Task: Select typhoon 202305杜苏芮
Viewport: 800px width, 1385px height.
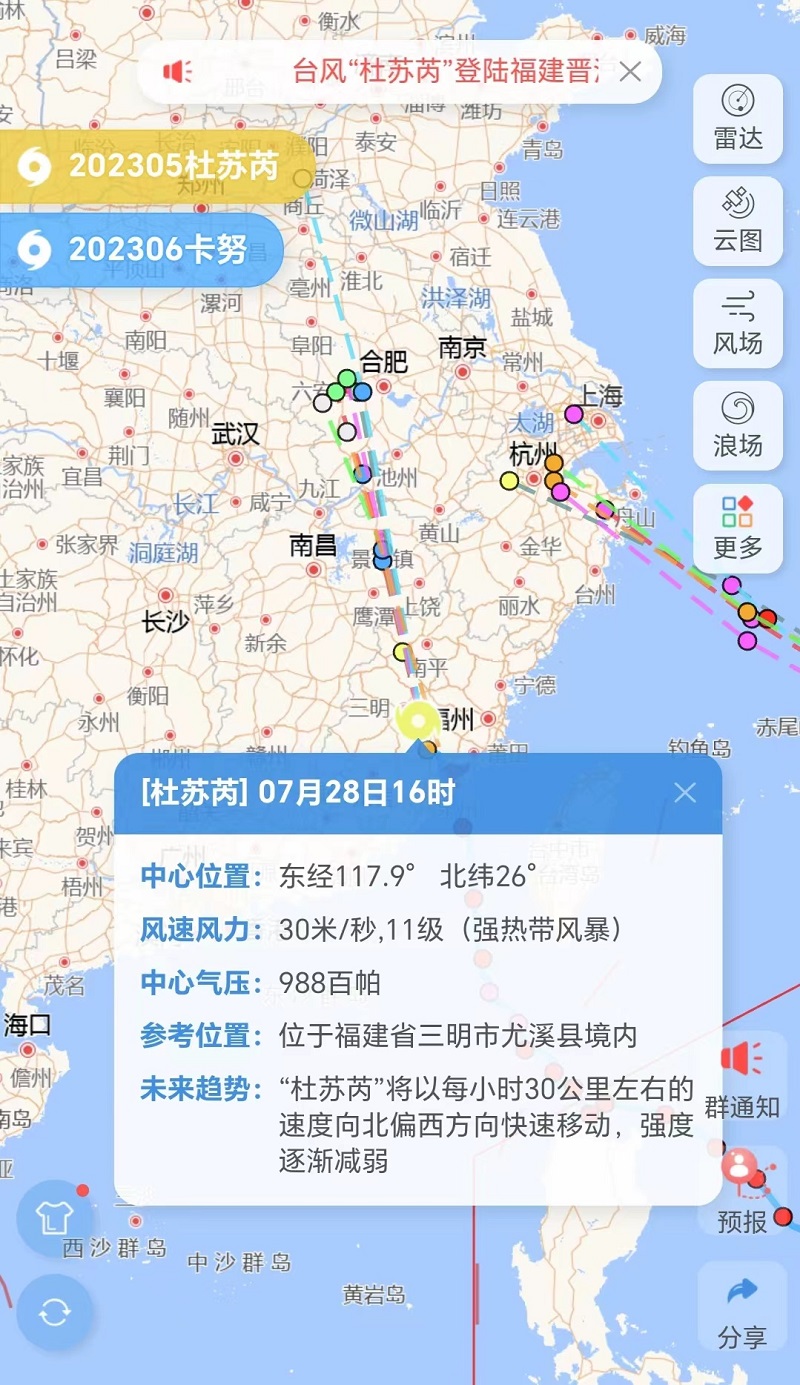Action: click(x=155, y=166)
